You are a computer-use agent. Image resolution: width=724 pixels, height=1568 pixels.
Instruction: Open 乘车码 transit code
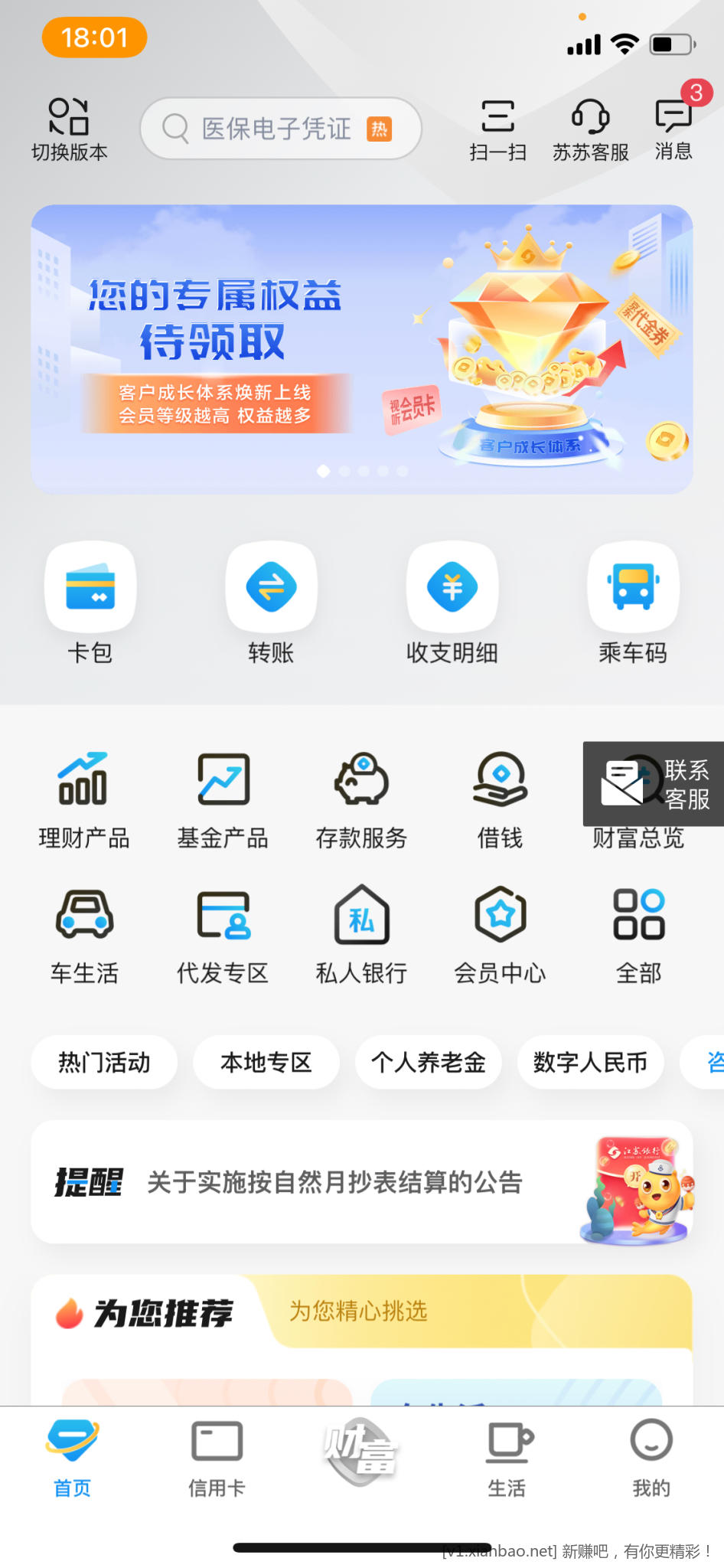633,603
